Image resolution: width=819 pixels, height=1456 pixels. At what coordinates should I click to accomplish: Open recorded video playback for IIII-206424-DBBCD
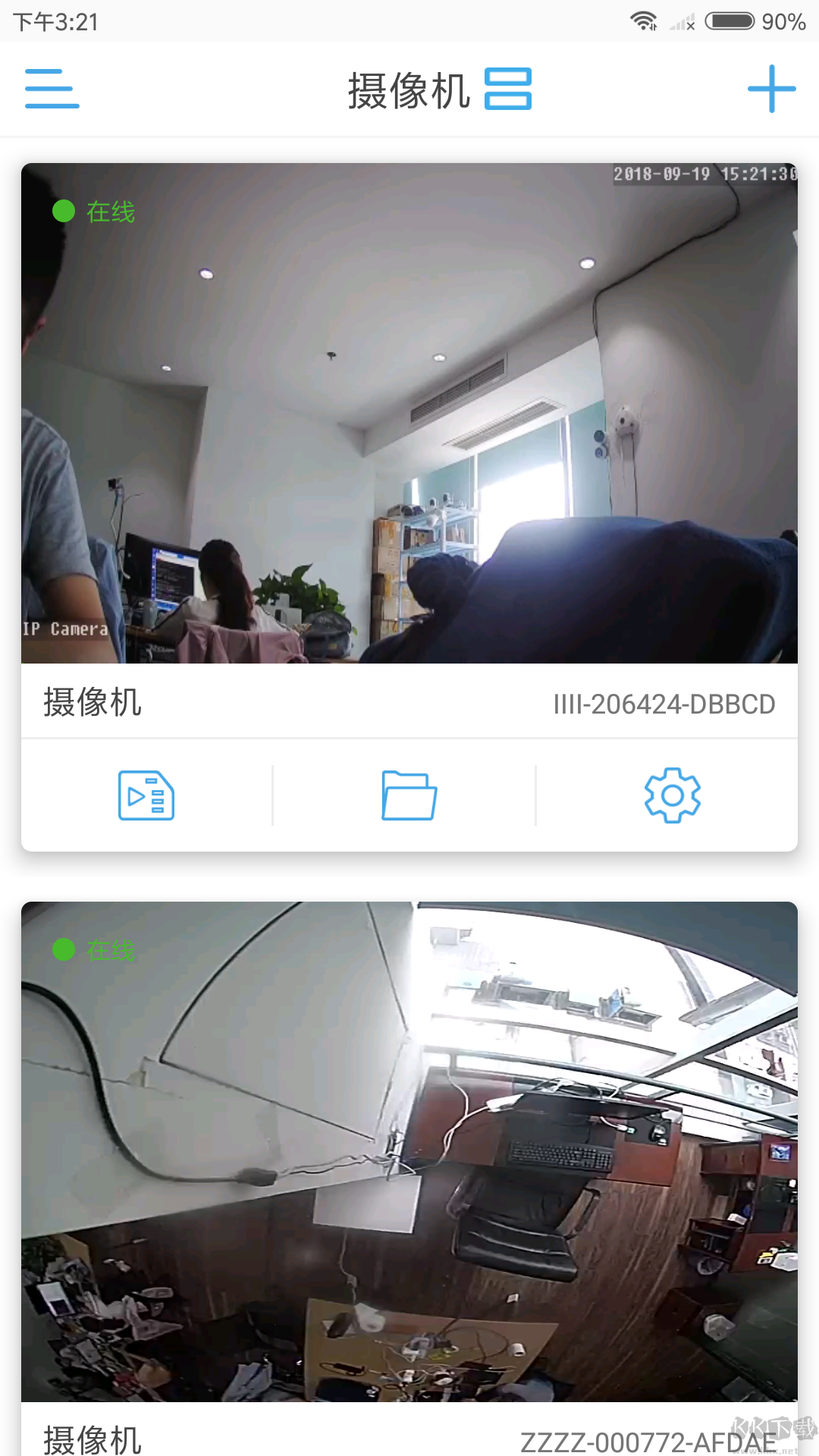146,795
